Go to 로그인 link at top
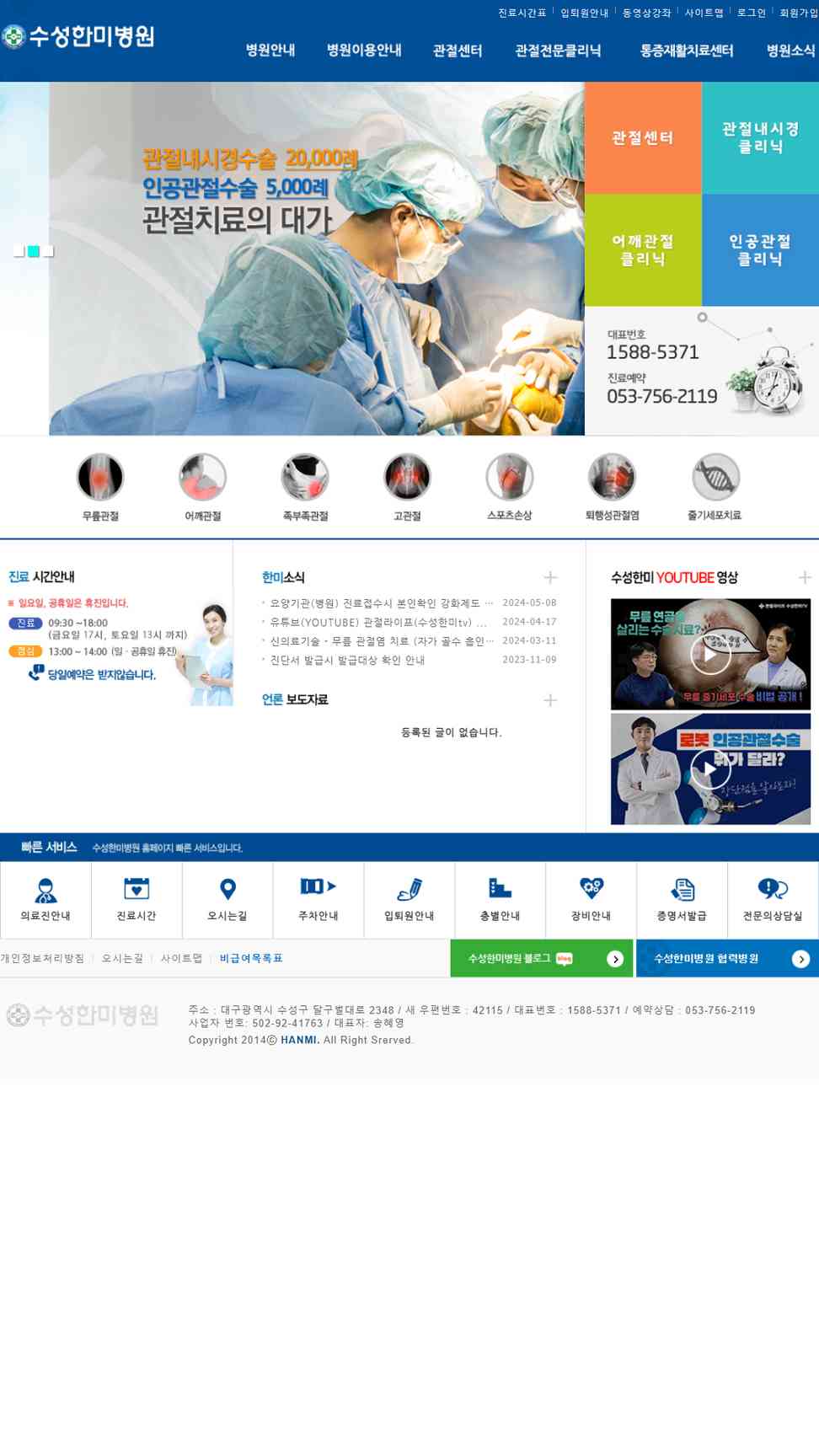Screen dimensions: 819x1456 click(752, 13)
